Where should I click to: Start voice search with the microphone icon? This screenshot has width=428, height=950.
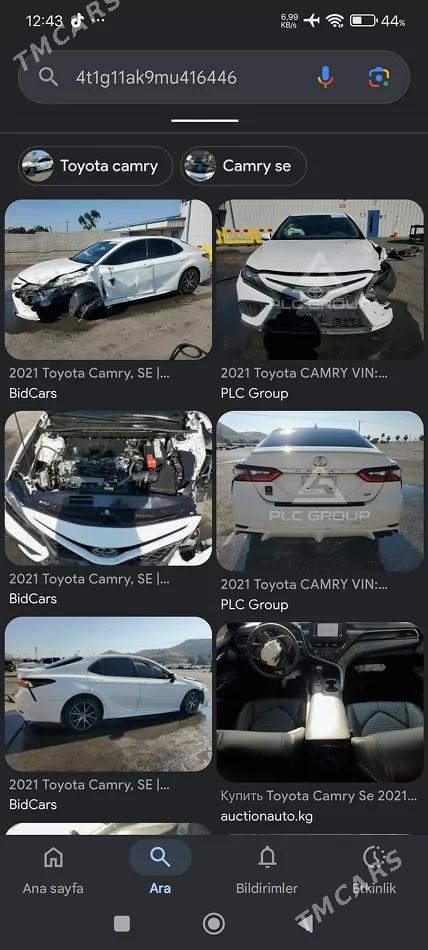point(326,77)
